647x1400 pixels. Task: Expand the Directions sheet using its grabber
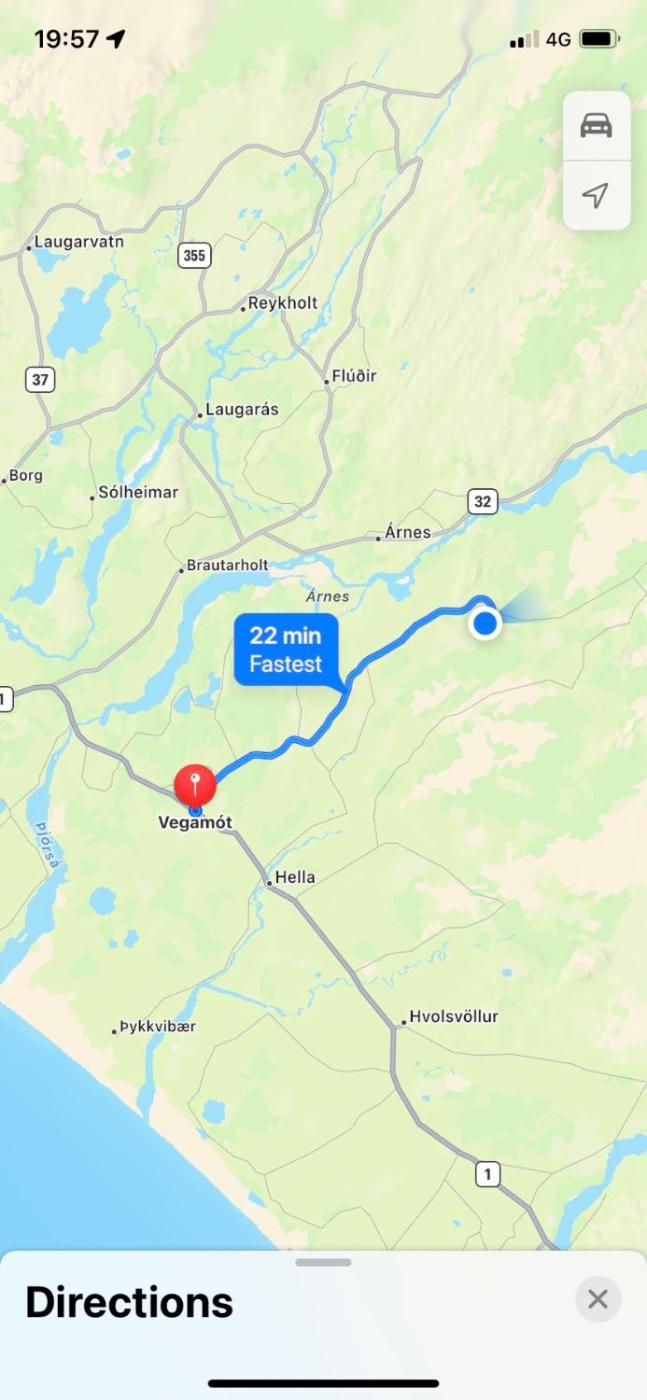pyautogui.click(x=323, y=1263)
